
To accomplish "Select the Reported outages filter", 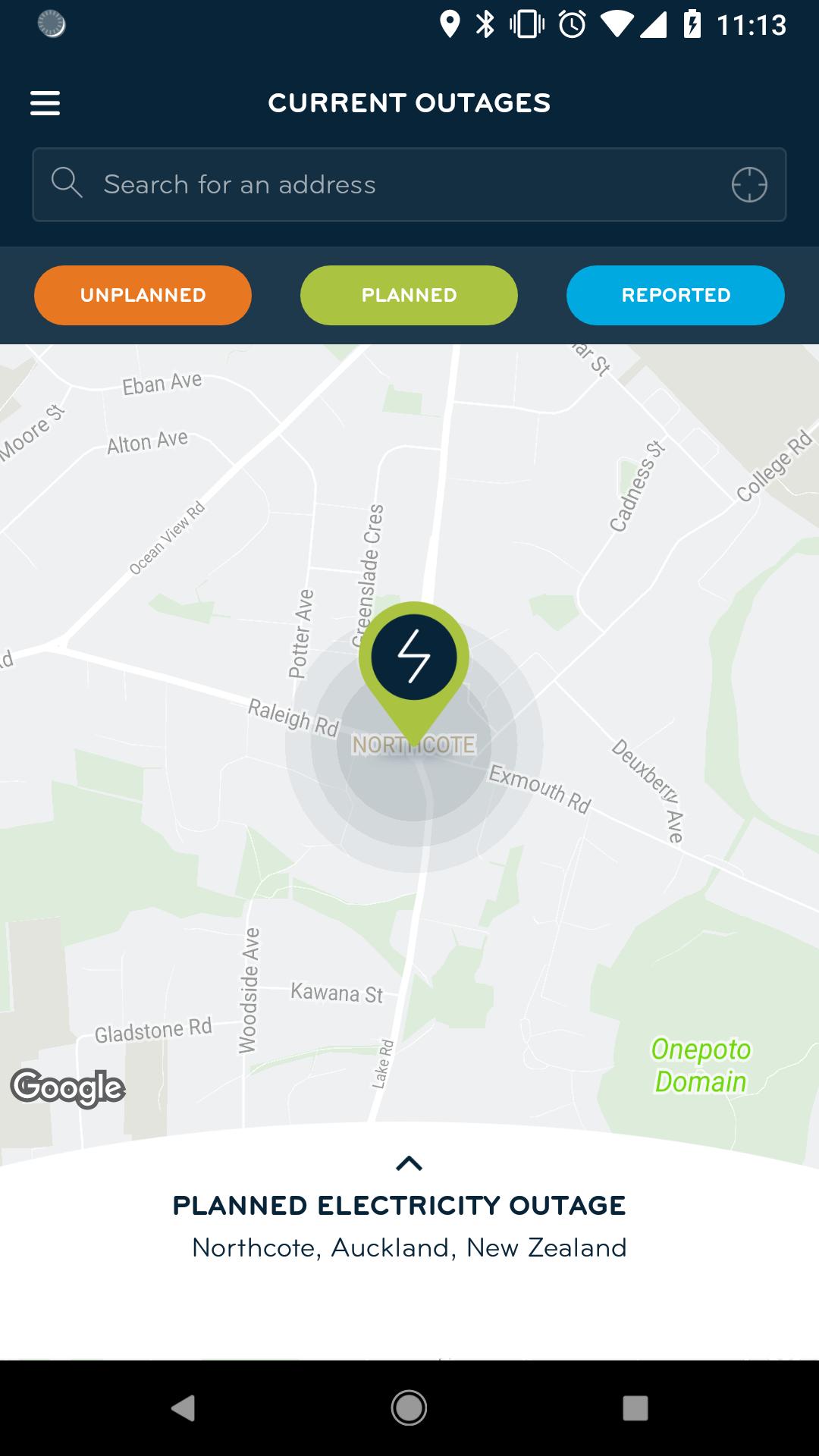I will pyautogui.click(x=675, y=295).
